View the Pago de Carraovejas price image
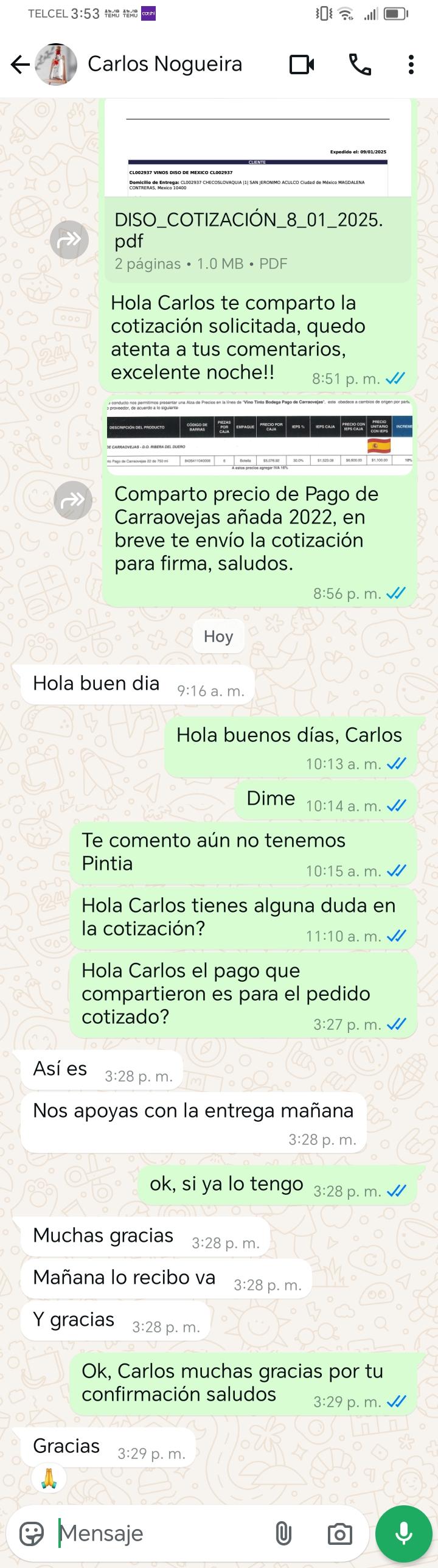The height and width of the screenshot is (1568, 438). 260,436
